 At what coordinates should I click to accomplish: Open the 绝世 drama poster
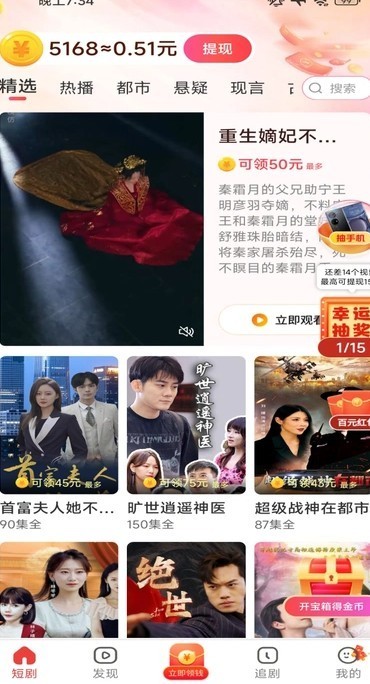(186, 590)
